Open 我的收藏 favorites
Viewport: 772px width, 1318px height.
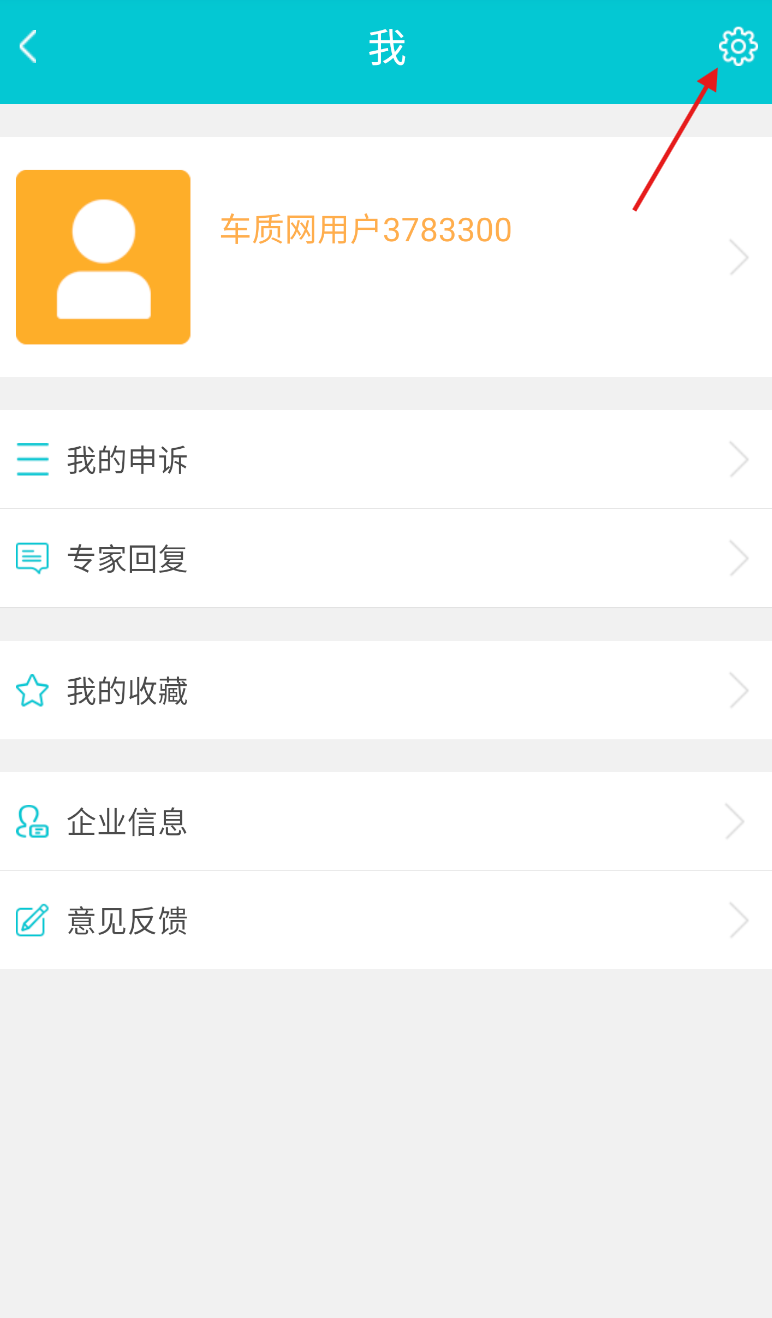pyautogui.click(x=386, y=690)
